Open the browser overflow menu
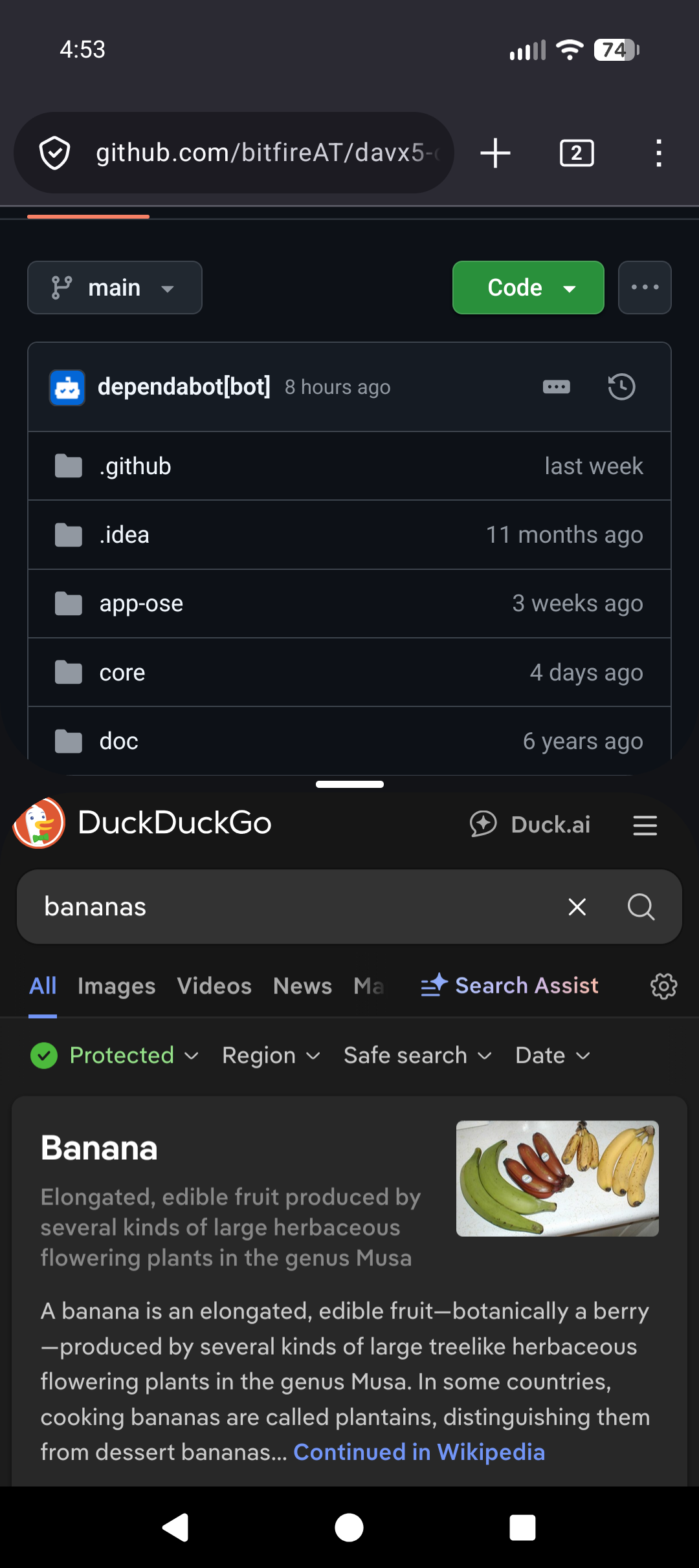Viewport: 699px width, 1568px height. pos(658,153)
